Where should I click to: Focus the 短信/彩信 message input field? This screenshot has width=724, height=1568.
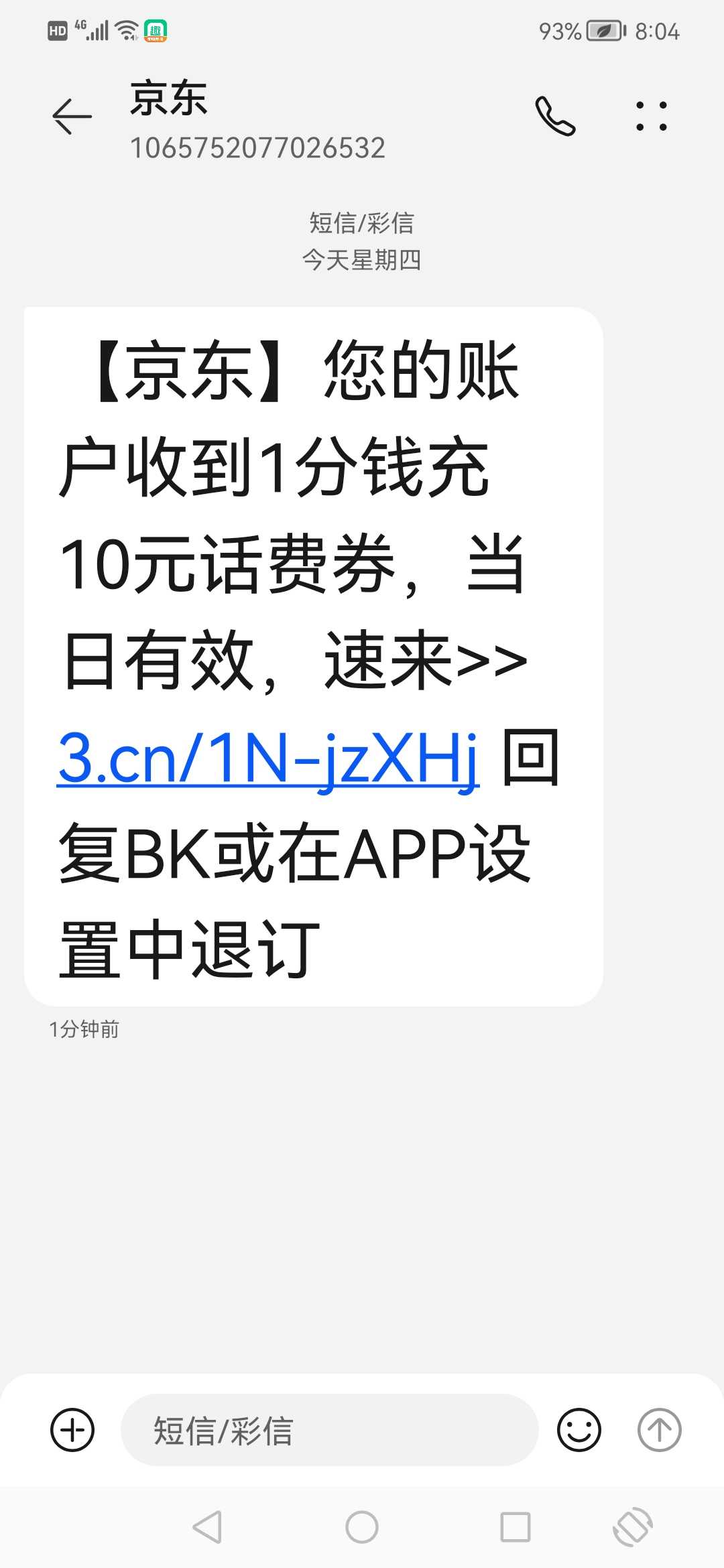(x=329, y=1430)
